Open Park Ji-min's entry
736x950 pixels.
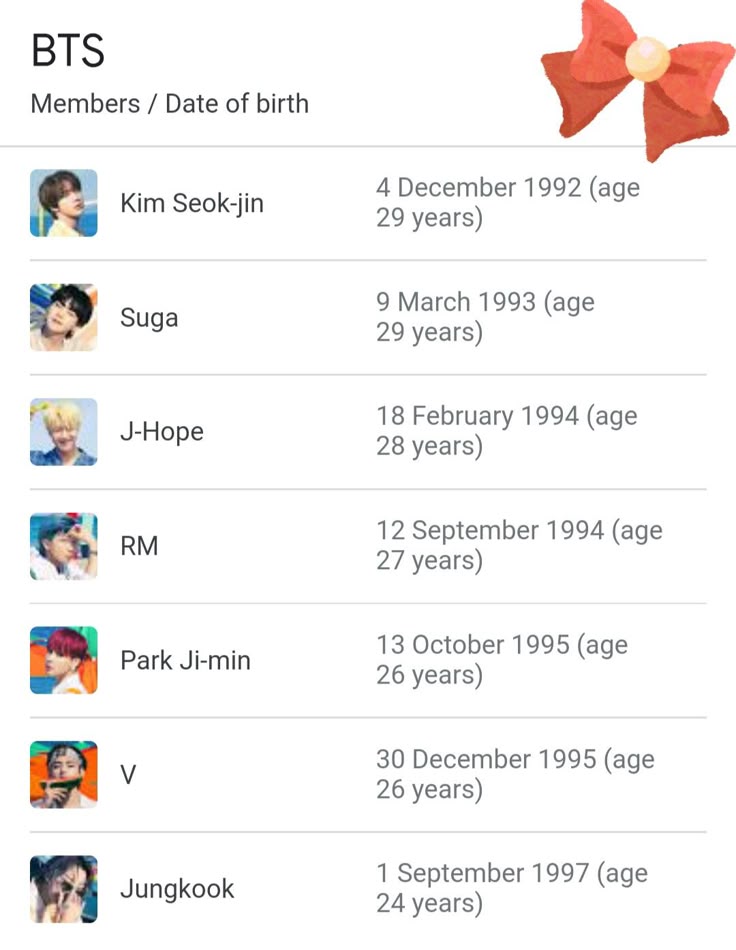coord(185,660)
